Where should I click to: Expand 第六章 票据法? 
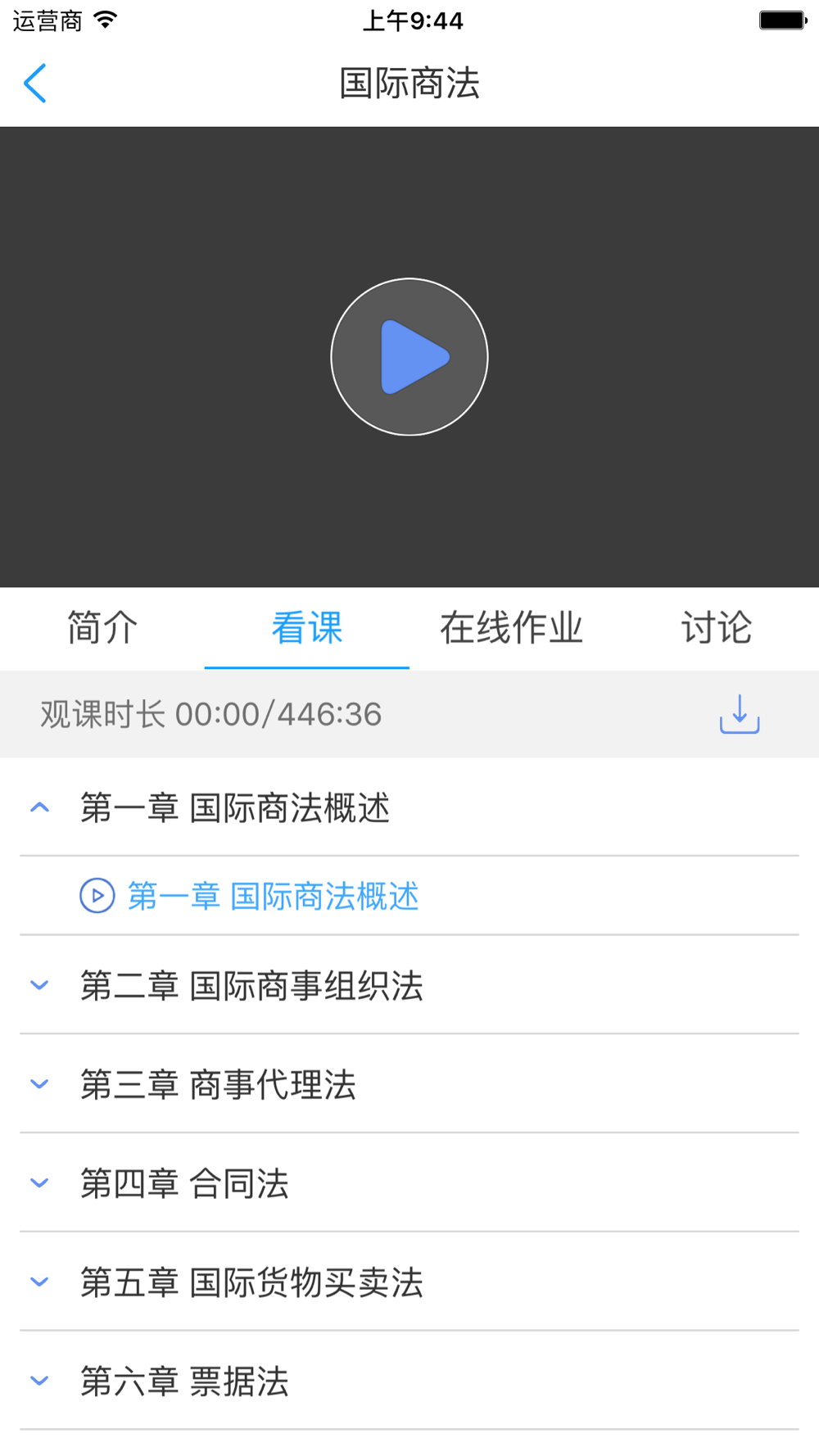184,1381
